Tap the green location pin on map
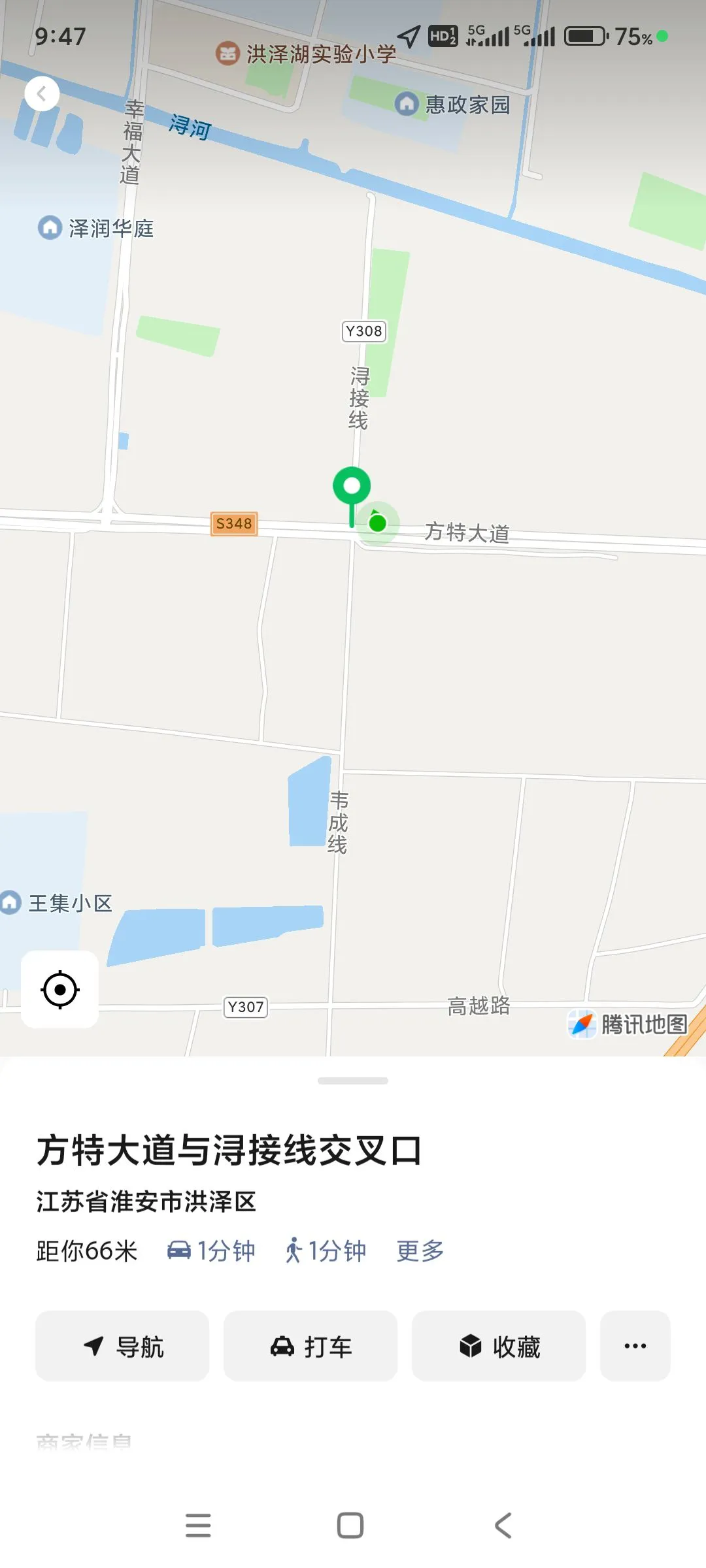Screen dimensions: 706x1568 352,487
